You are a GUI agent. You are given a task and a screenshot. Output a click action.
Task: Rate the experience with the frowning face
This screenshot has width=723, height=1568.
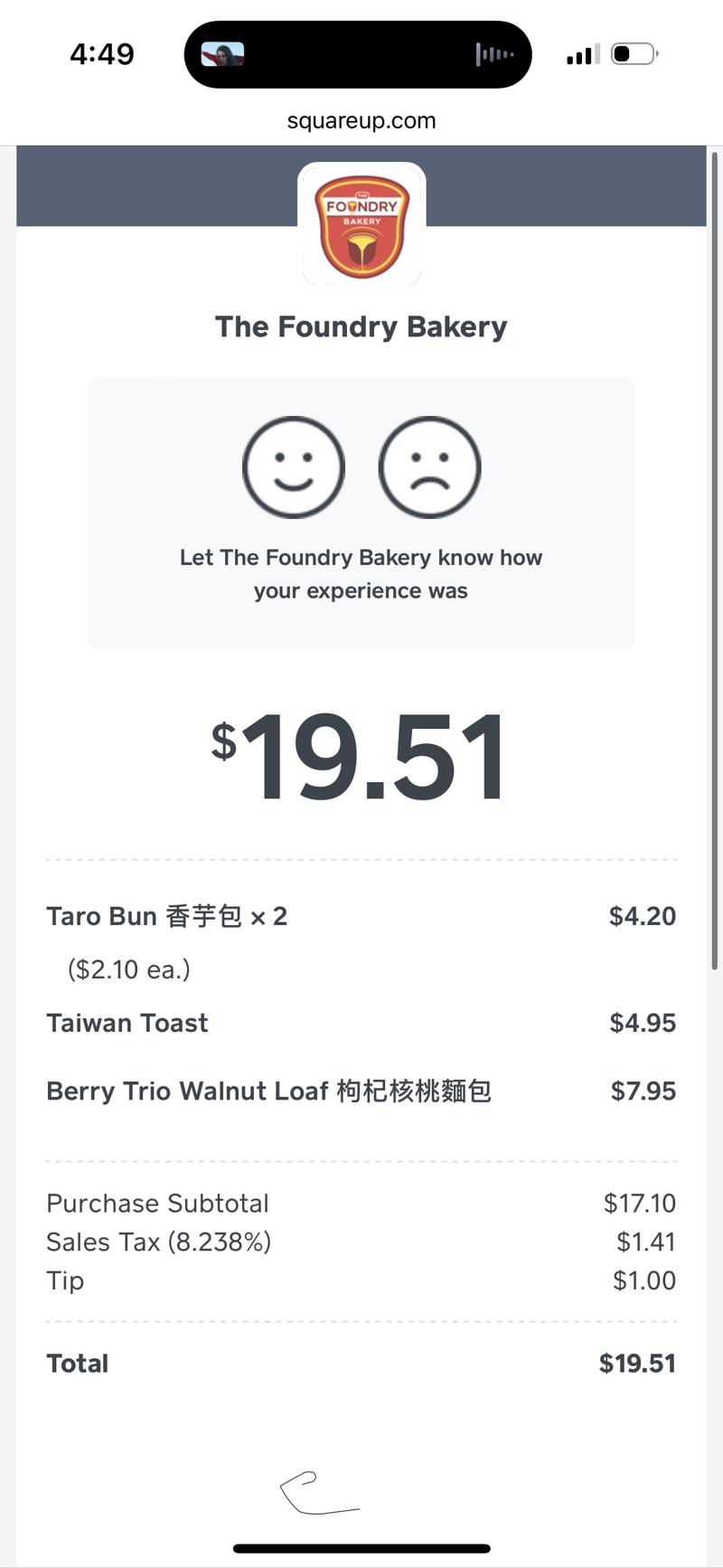[429, 468]
